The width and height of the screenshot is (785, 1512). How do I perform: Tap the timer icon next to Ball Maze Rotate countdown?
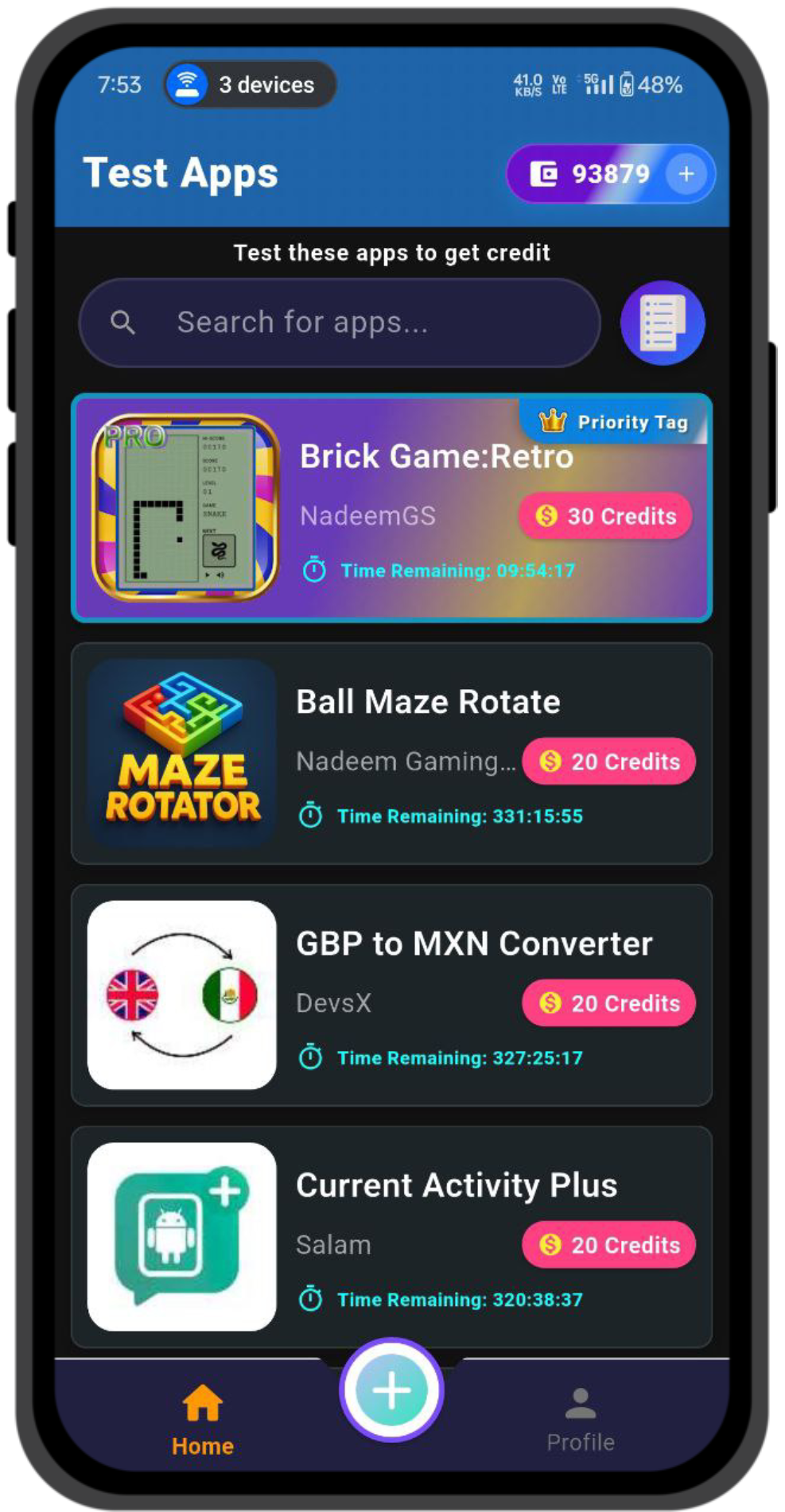[312, 815]
